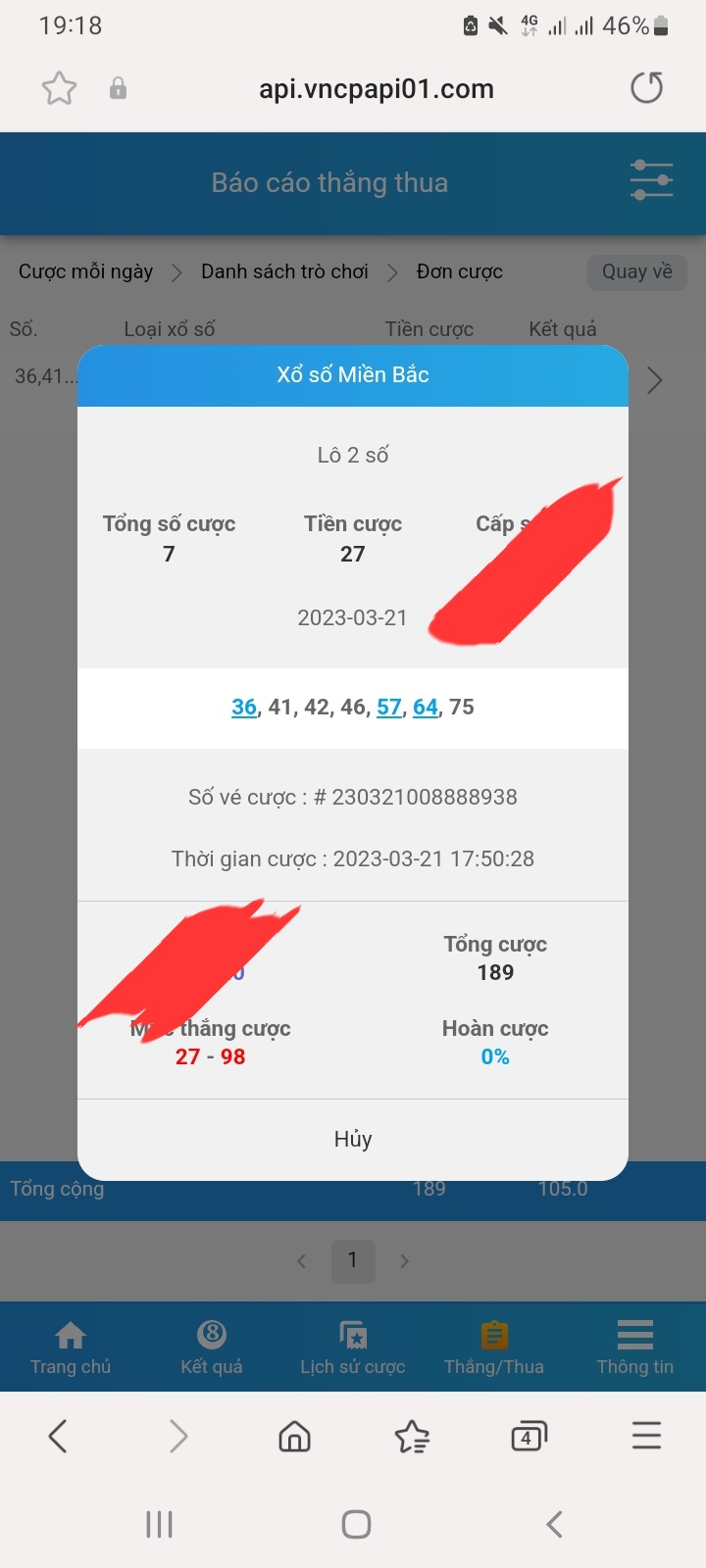Open Danh sách trò chơi breadcrumb
706x1568 pixels.
tap(284, 271)
